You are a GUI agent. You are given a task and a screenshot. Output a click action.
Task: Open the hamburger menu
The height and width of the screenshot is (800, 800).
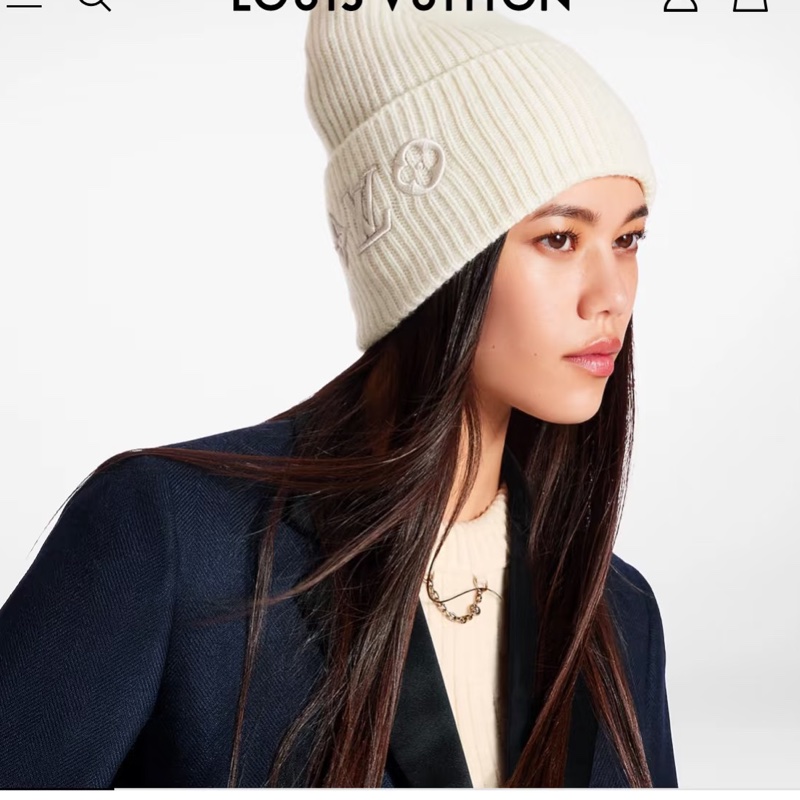point(22,3)
